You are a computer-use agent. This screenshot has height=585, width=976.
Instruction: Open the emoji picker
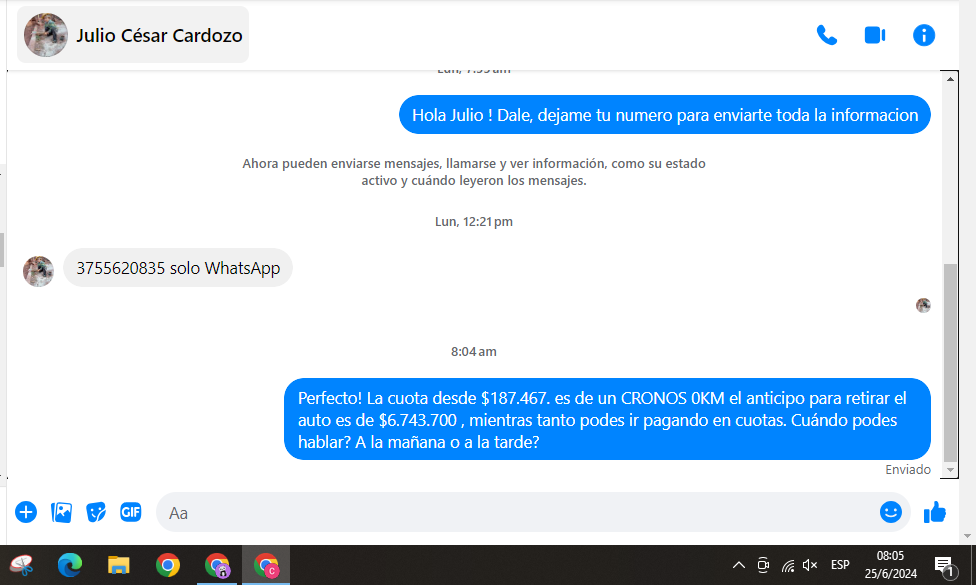890,512
